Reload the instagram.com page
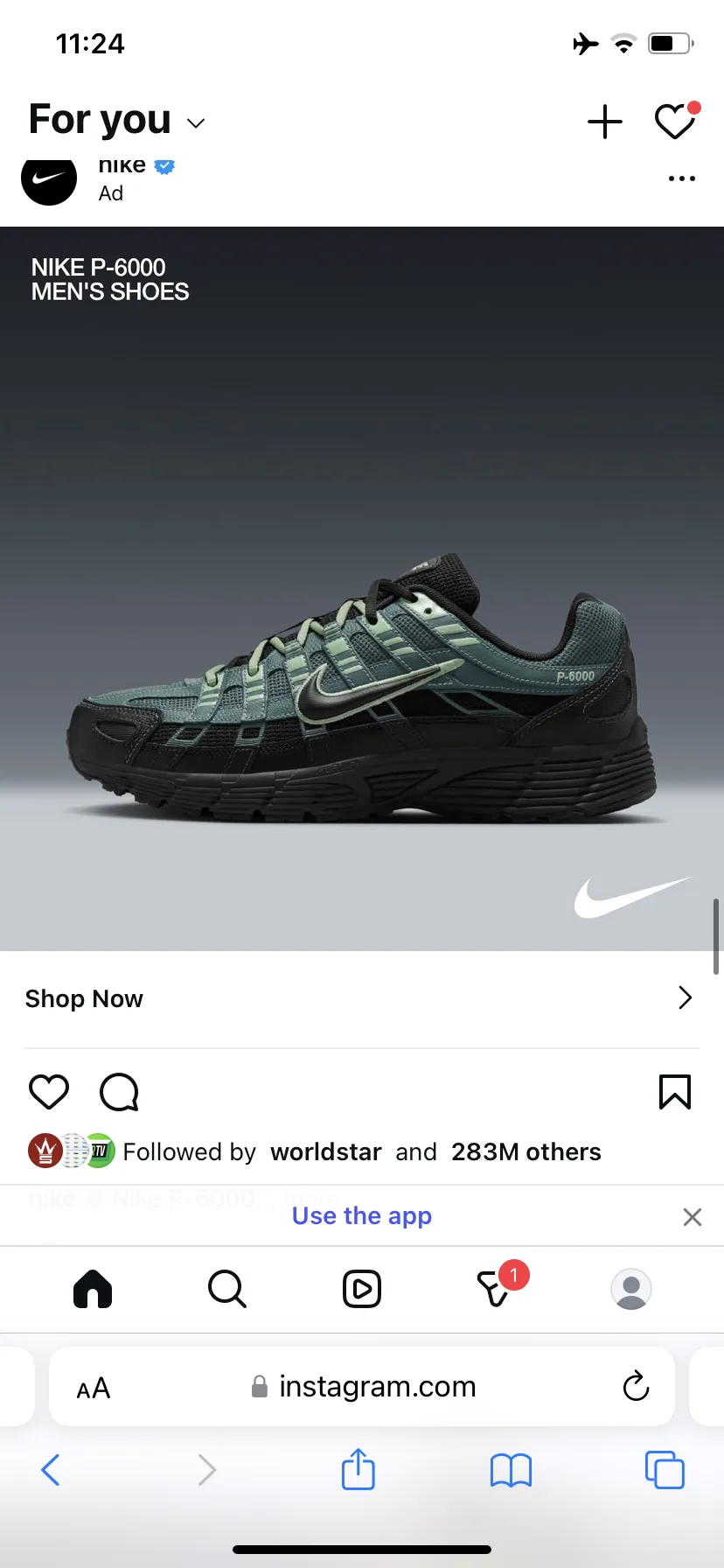This screenshot has height=1568, width=724. (x=636, y=1386)
